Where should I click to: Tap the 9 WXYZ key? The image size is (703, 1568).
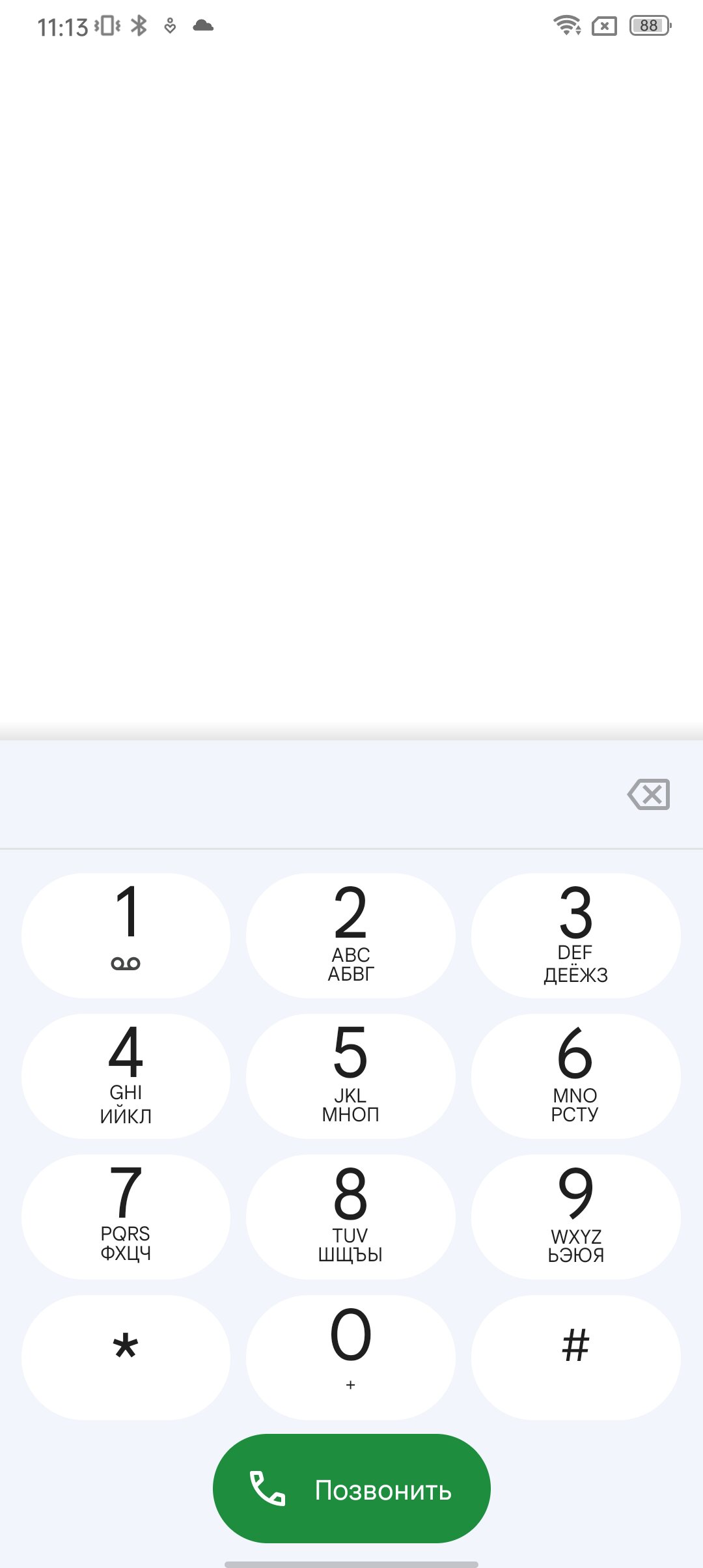576,1217
